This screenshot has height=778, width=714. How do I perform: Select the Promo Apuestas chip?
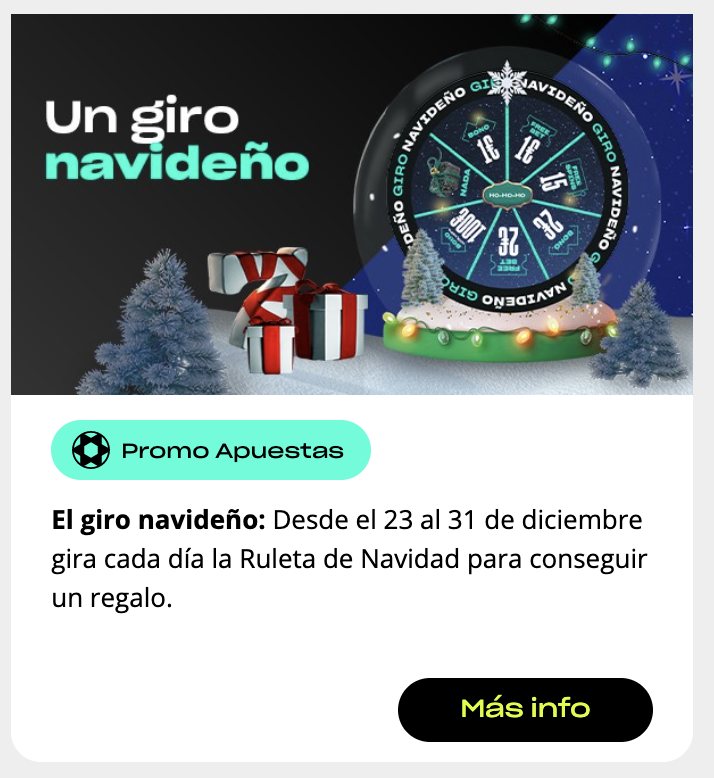click(211, 451)
